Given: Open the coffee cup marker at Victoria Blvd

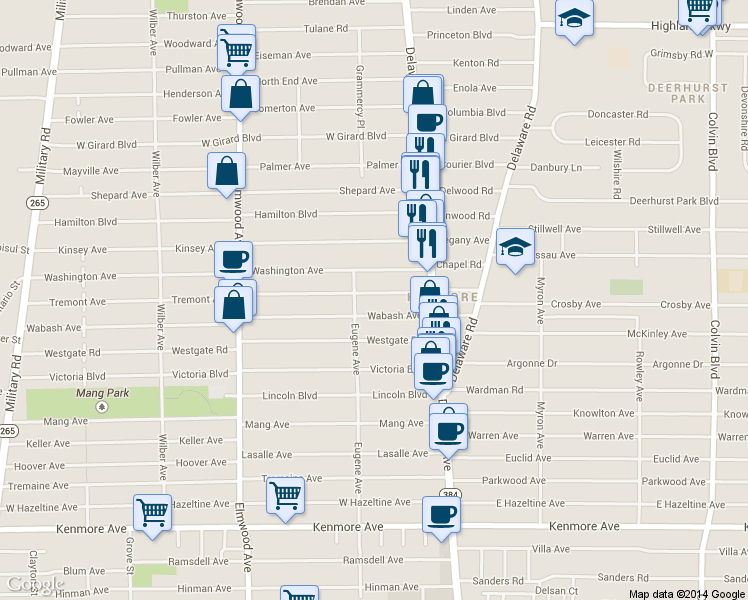Looking at the screenshot, I should point(433,371).
